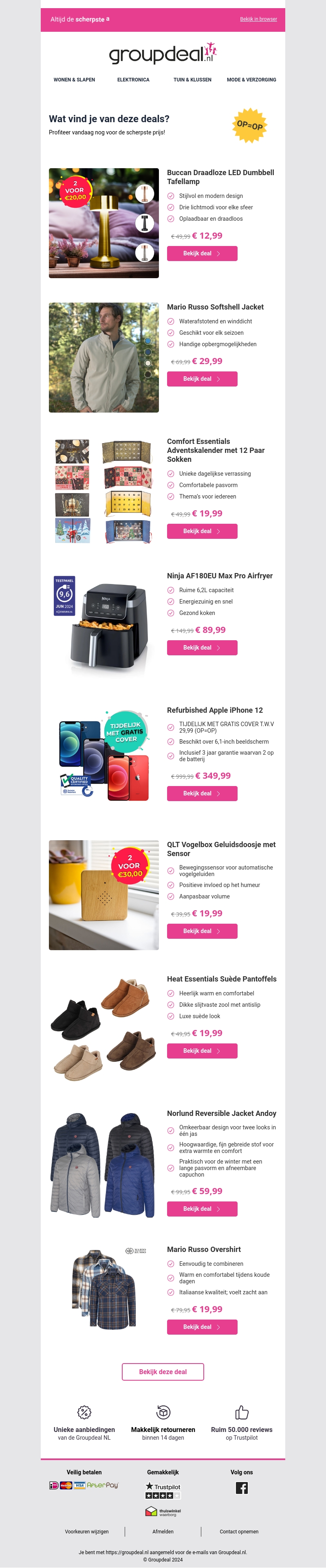
Task: View the QLT Vogelbox Geluidsdoosje deal
Action: click(x=202, y=931)
